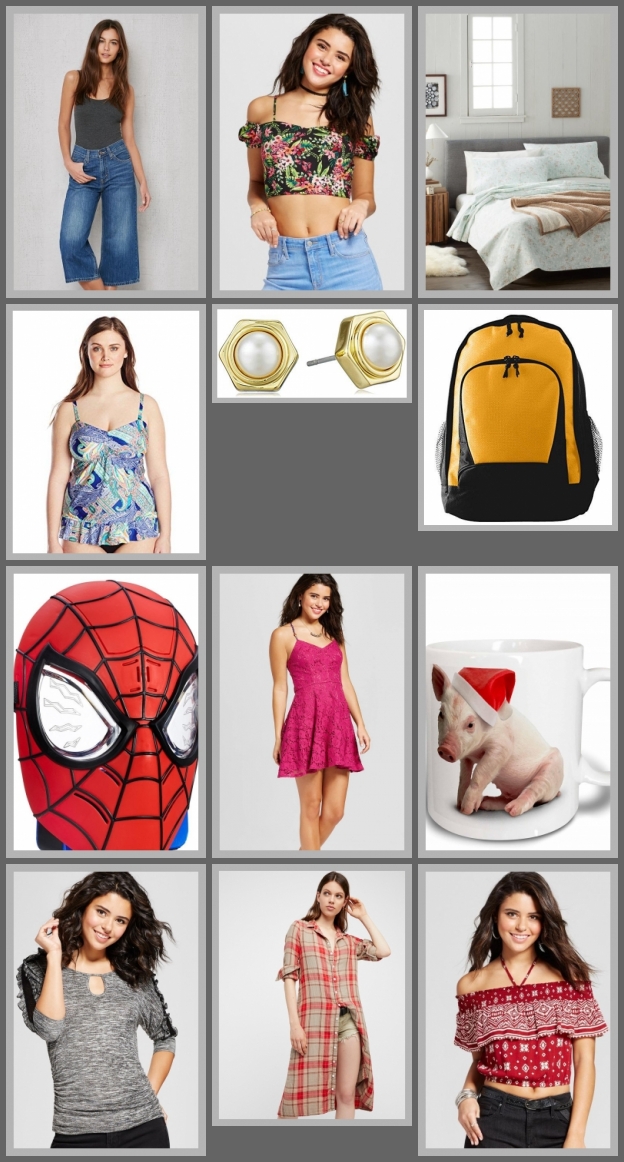View the red Spider-Man mask item

pyautogui.click(x=106, y=712)
